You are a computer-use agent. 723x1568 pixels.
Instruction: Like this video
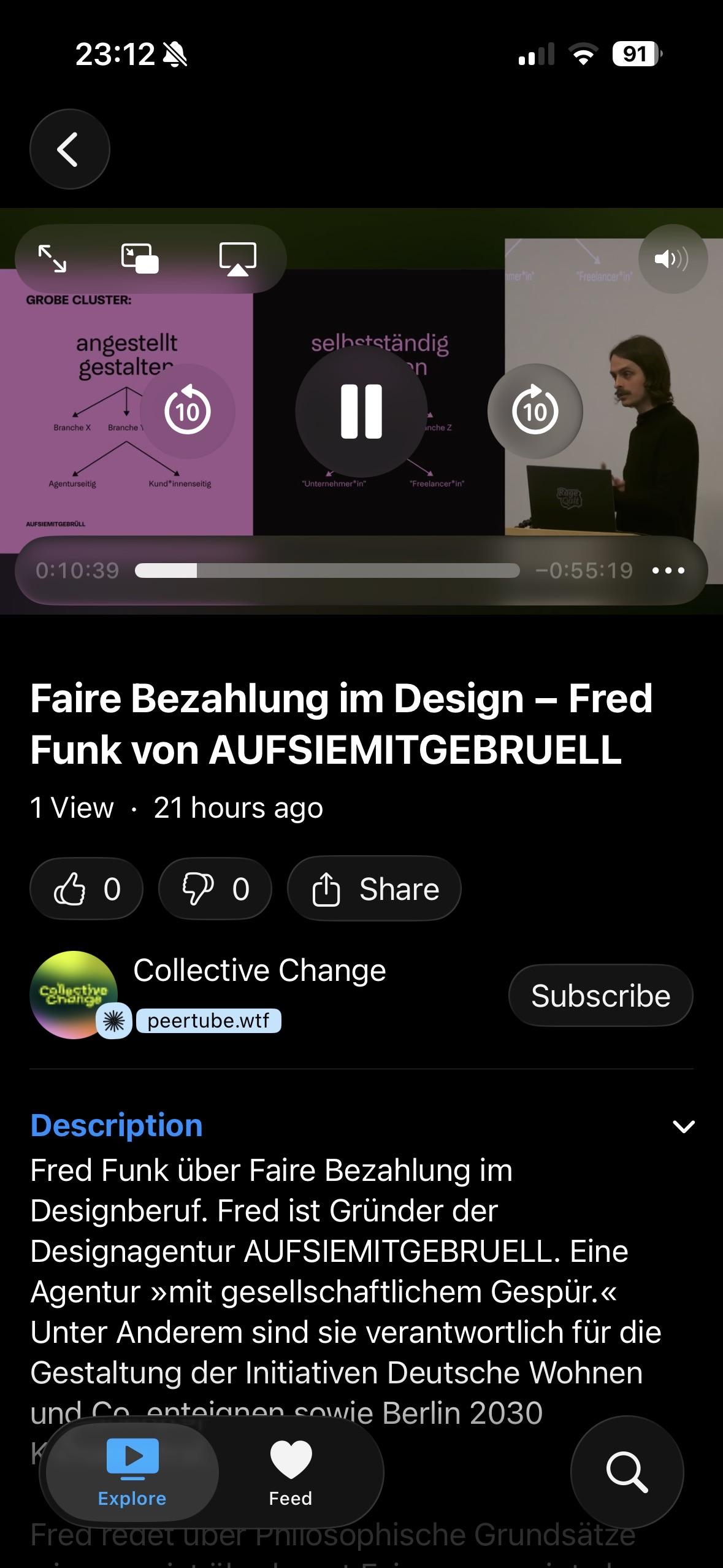coord(86,889)
